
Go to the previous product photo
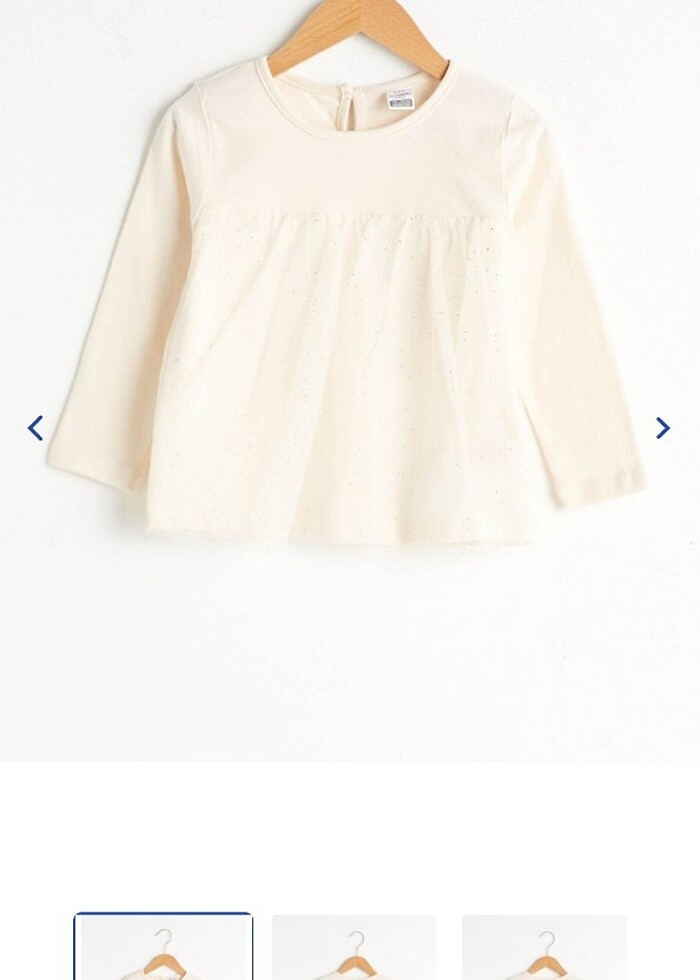[x=36, y=428]
